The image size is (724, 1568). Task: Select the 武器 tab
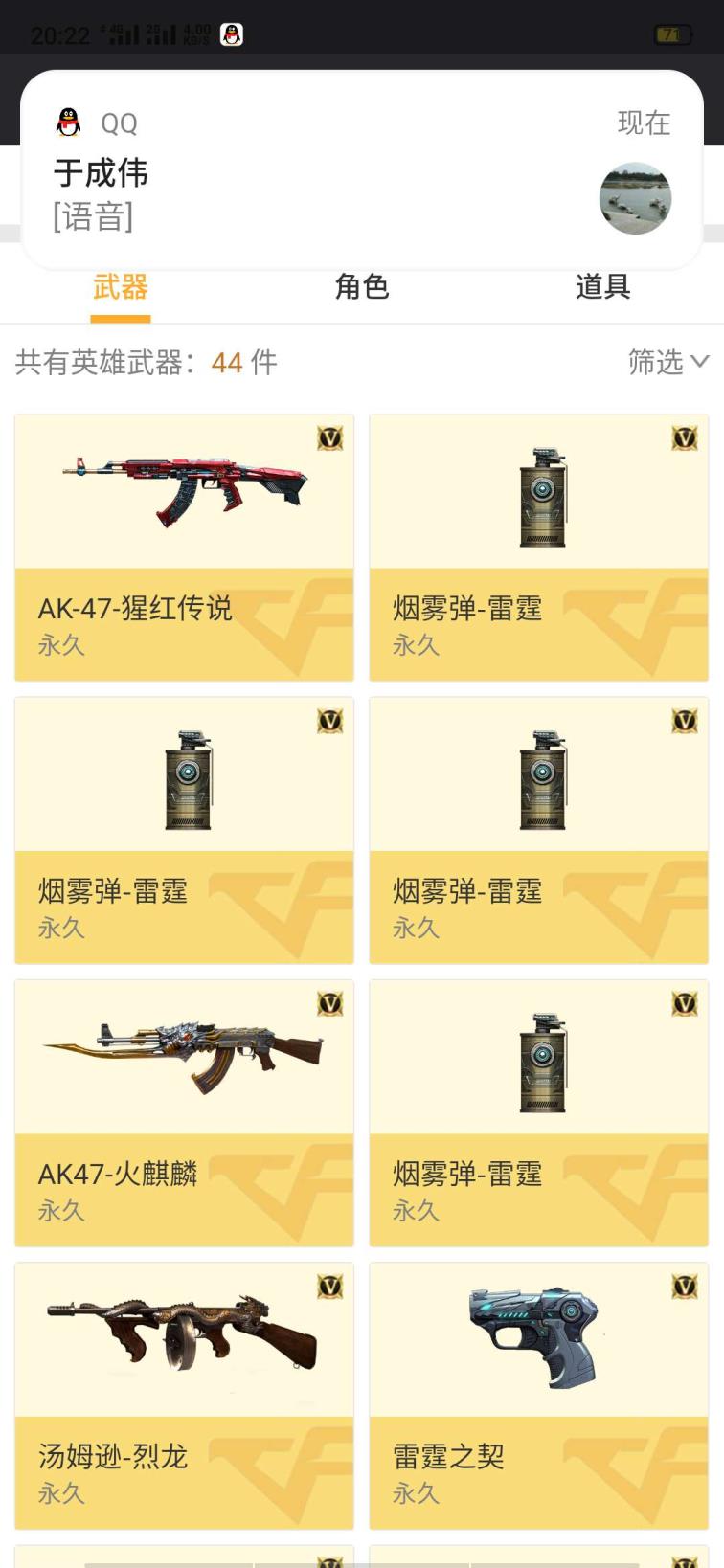[x=121, y=287]
